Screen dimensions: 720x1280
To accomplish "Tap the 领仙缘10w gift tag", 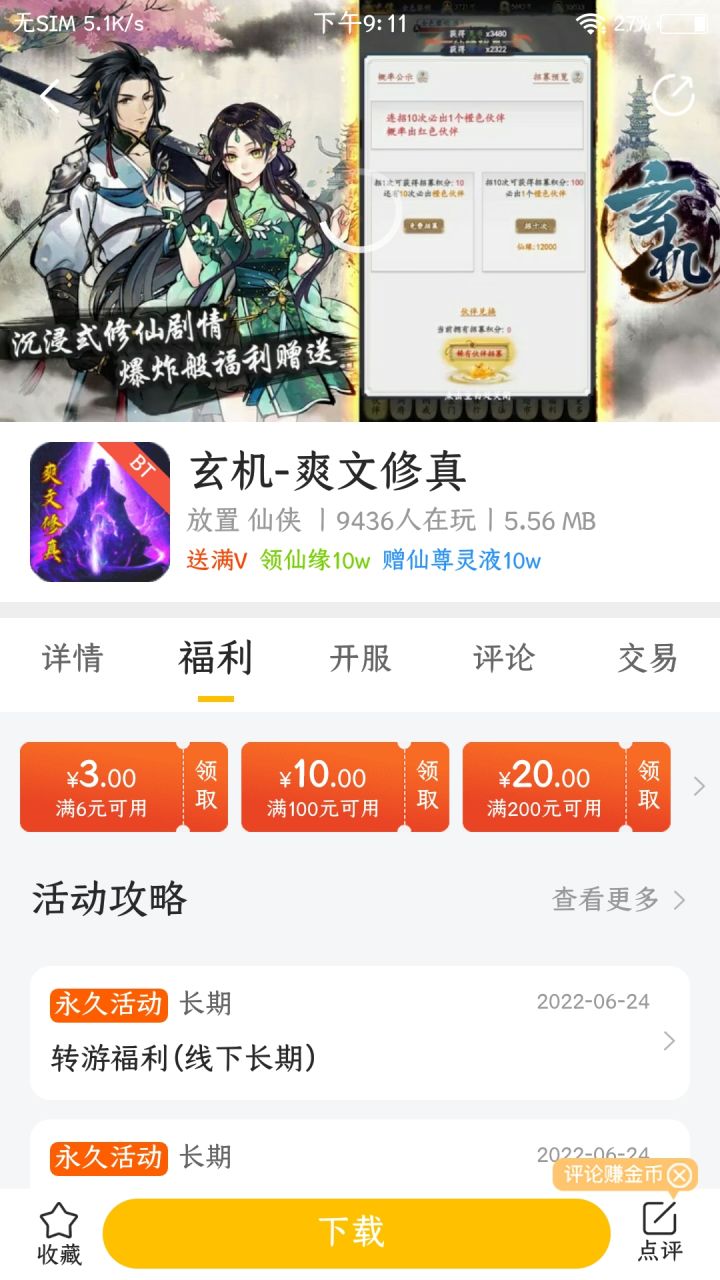I will [x=313, y=560].
